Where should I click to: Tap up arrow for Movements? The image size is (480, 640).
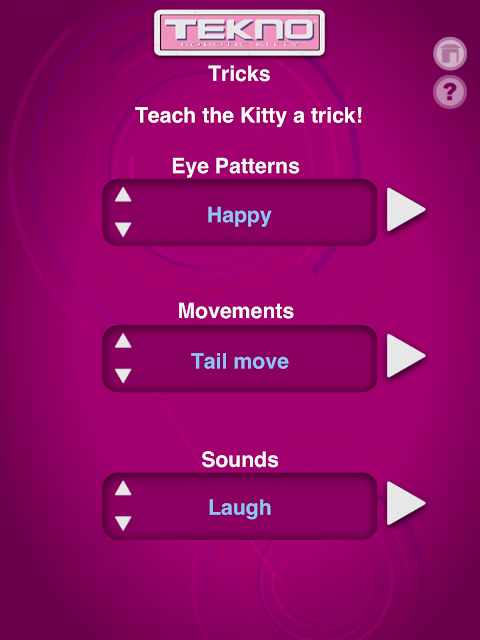[x=123, y=341]
